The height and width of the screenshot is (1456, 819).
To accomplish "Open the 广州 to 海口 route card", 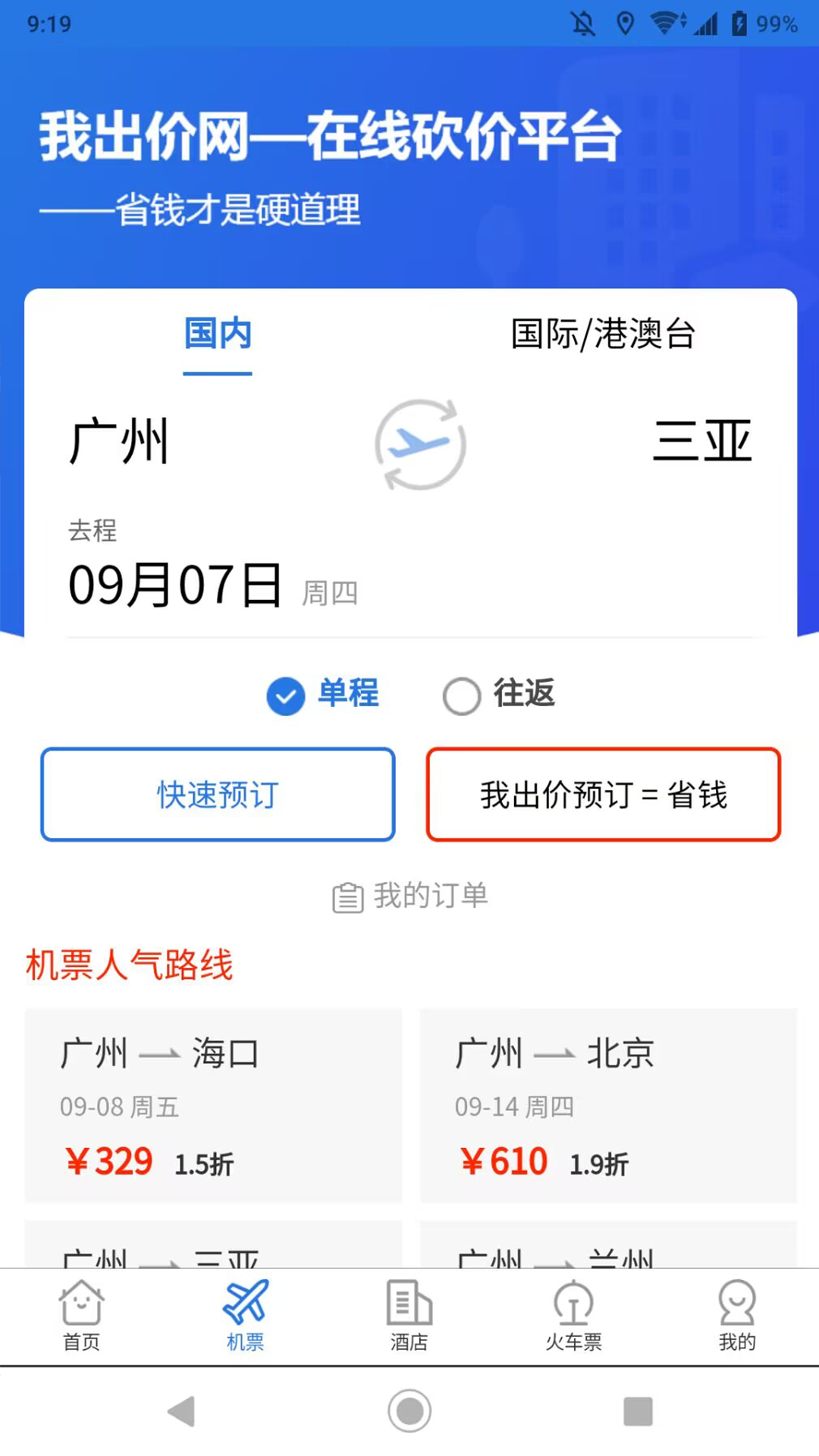I will [x=213, y=1105].
